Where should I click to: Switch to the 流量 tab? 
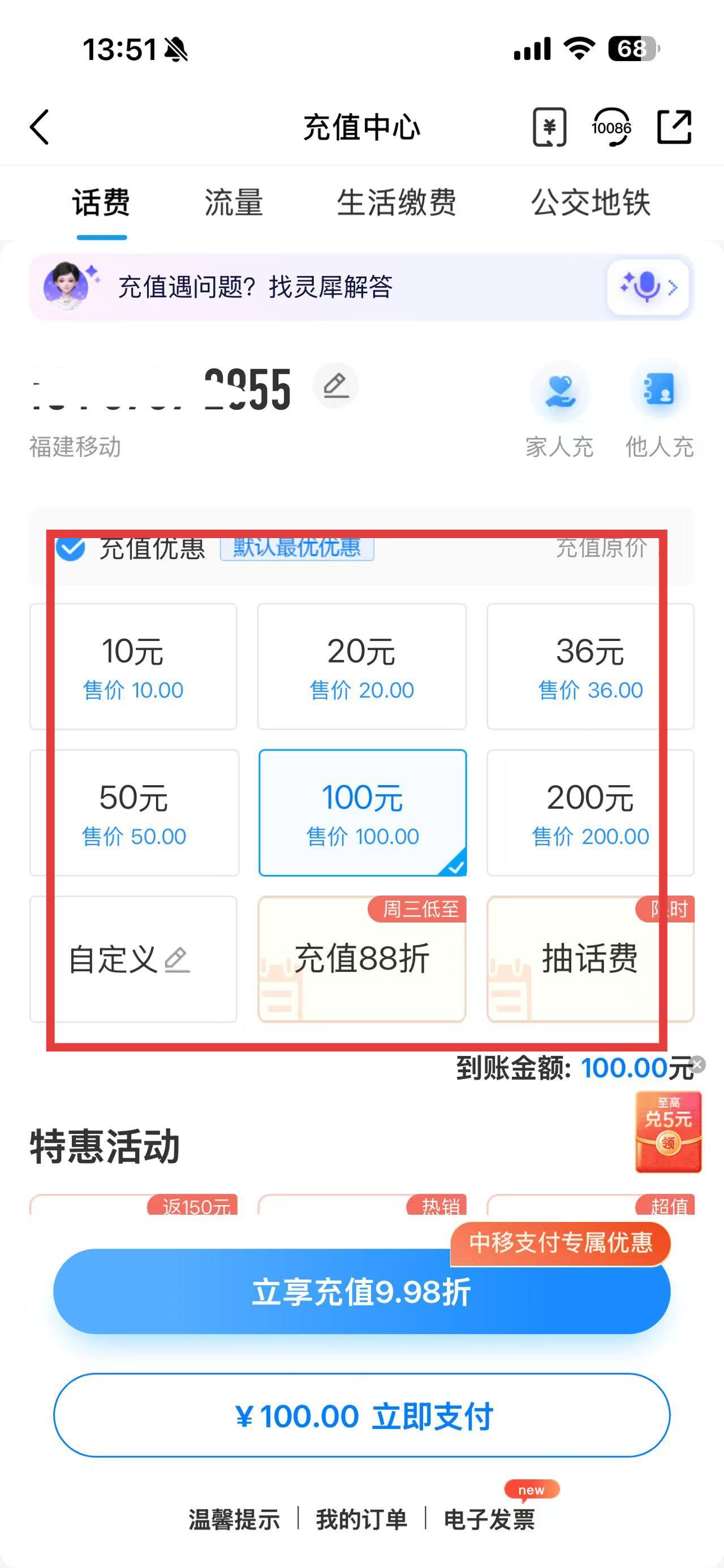[x=233, y=202]
